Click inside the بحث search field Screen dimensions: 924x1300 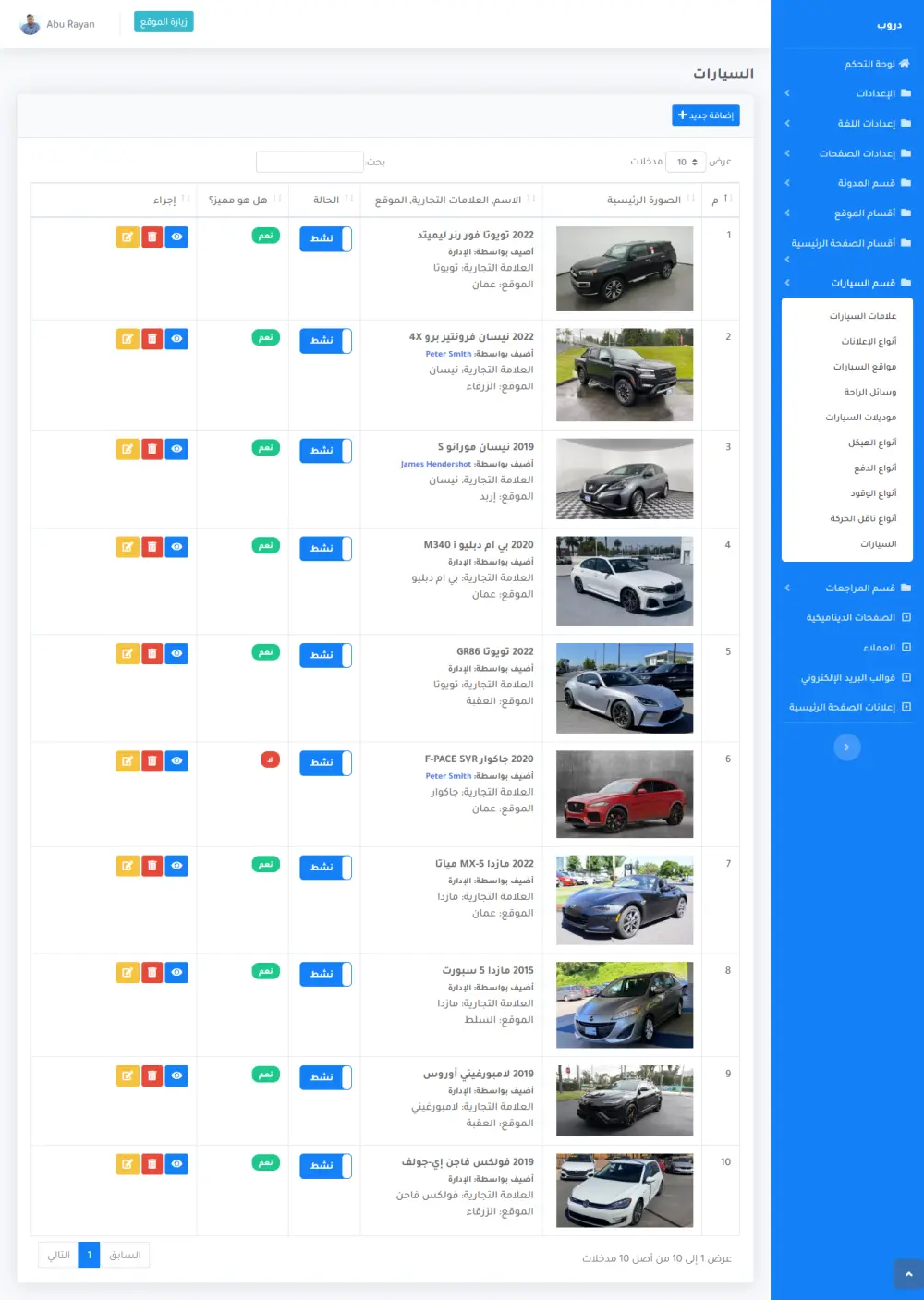click(310, 161)
